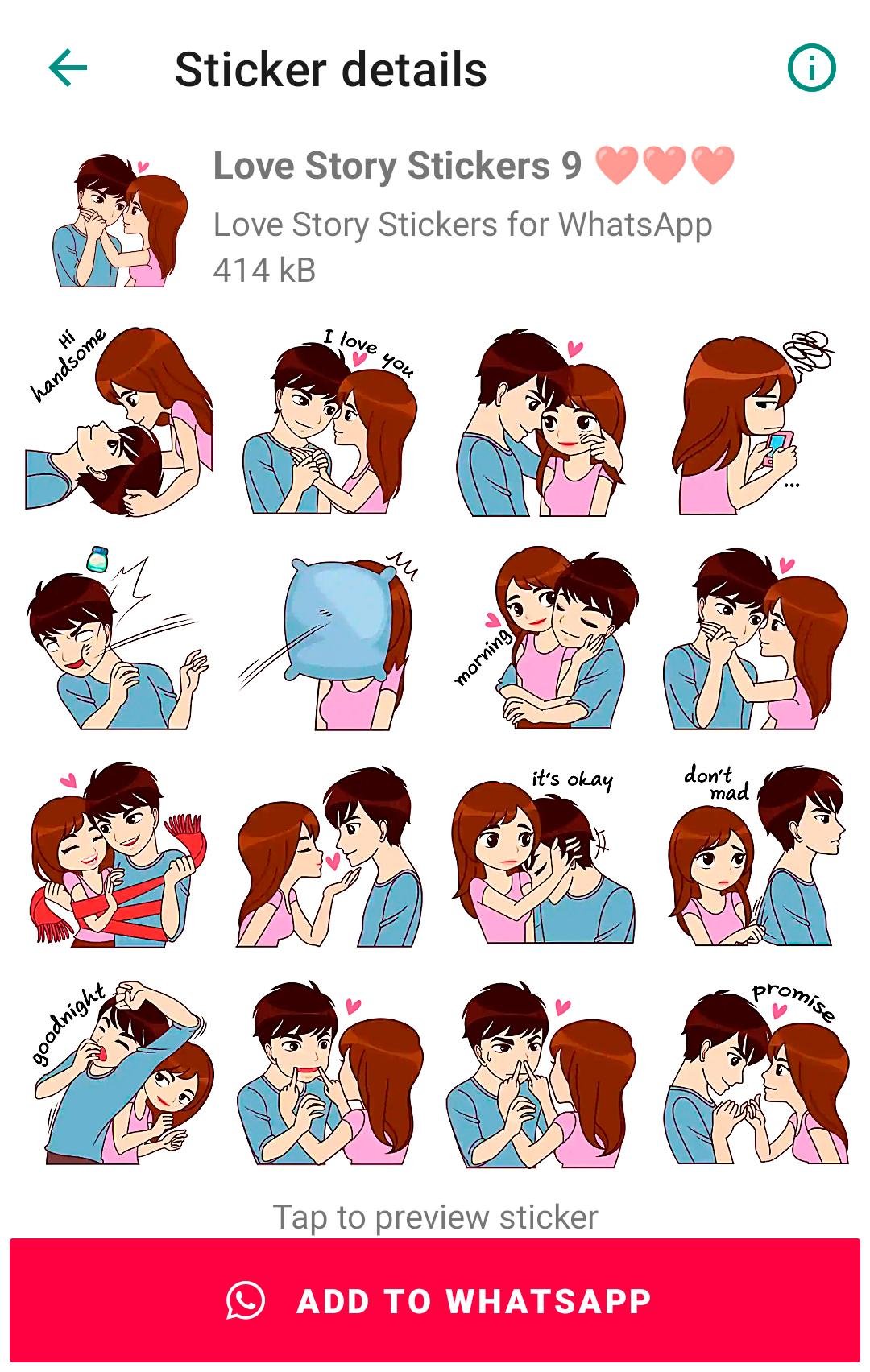The height and width of the screenshot is (1372, 870).
Task: Preview the boy slapped sticker
Action: coord(119,640)
